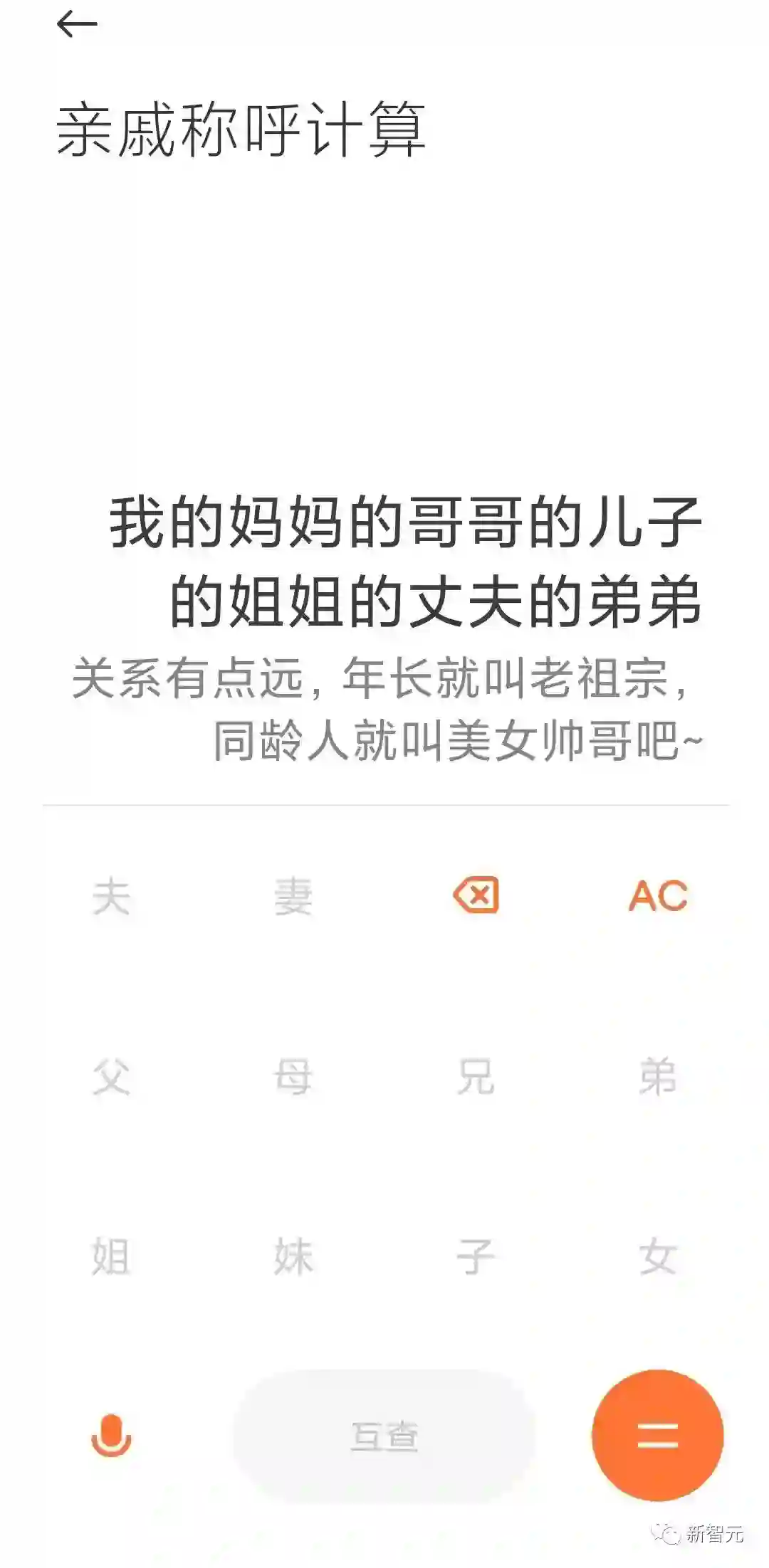Choose the 姐 (older sister) key
The image size is (769, 1568).
pyautogui.click(x=112, y=1256)
